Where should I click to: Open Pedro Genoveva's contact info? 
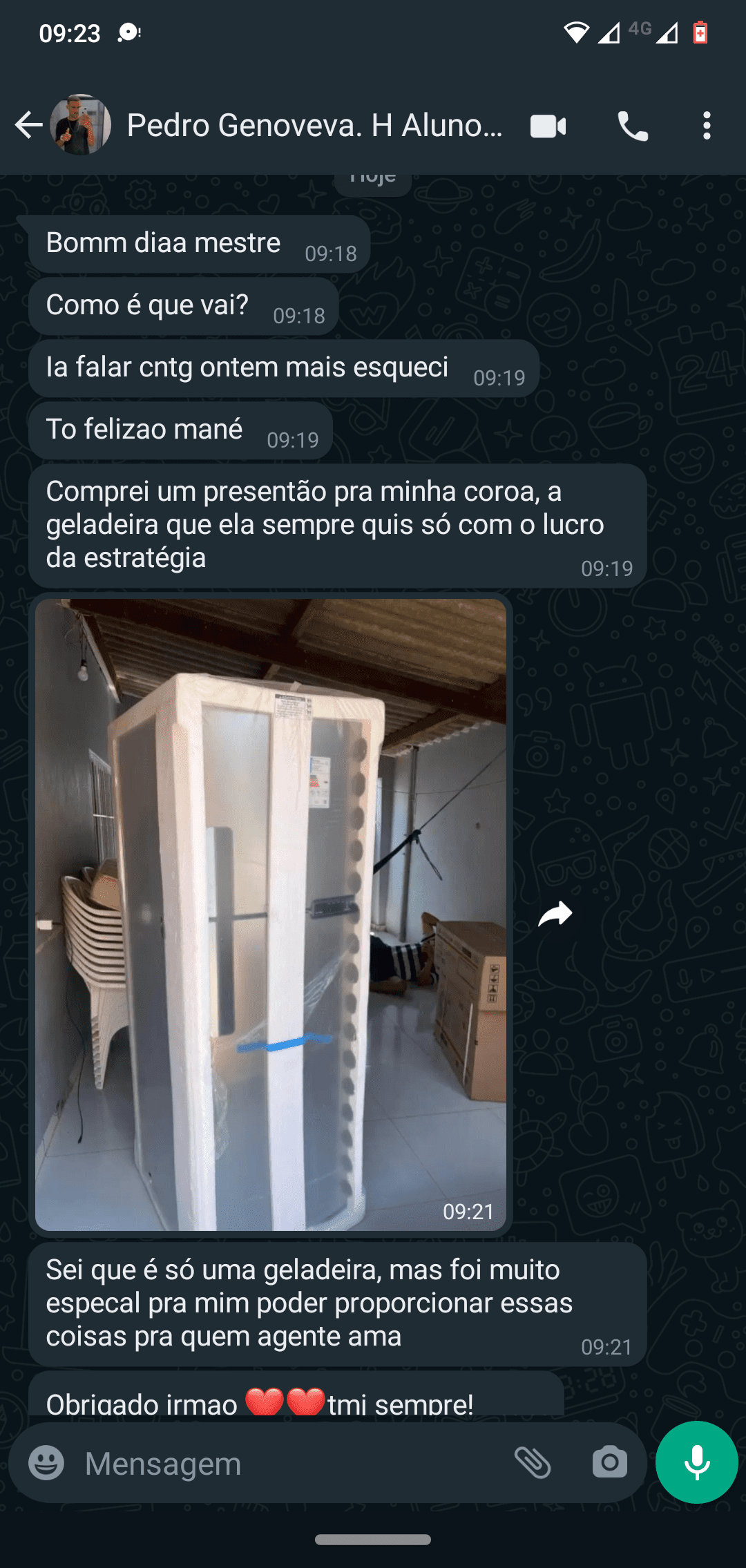coord(314,126)
